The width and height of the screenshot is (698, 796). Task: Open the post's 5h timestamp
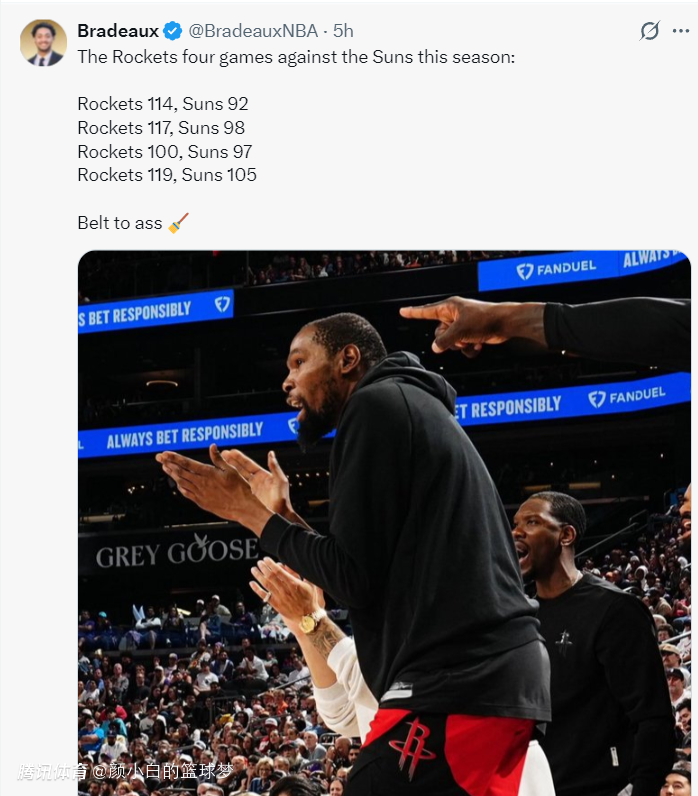(344, 31)
